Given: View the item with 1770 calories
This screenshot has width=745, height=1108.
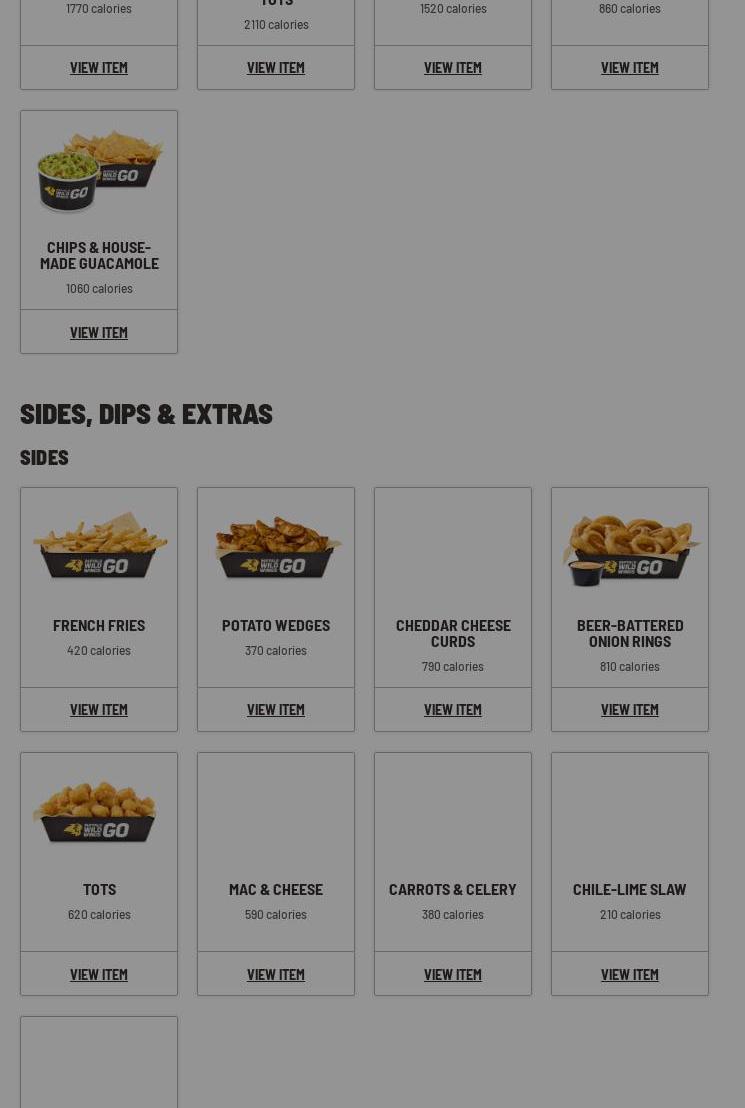Looking at the screenshot, I should pos(99,67).
